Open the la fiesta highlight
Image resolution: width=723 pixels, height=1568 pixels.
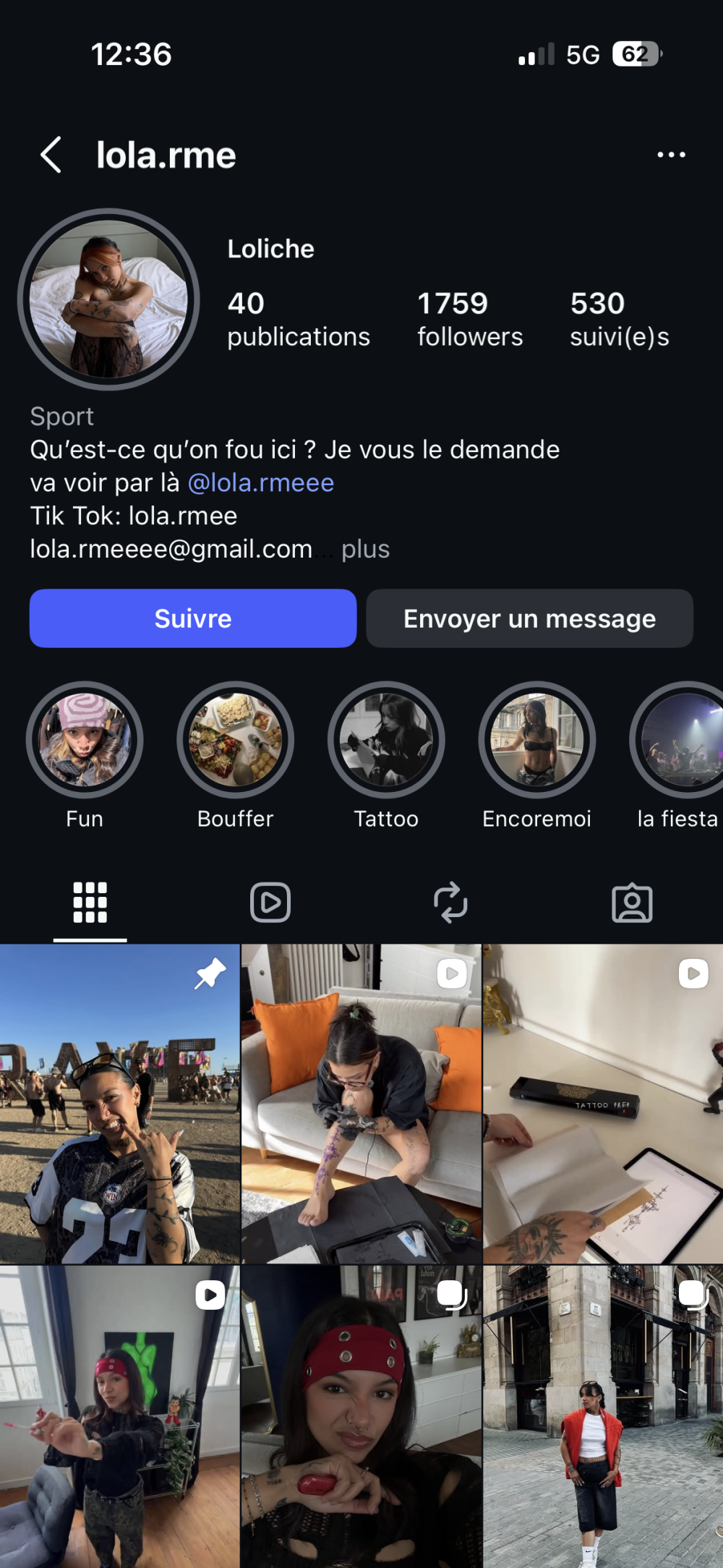[680, 740]
